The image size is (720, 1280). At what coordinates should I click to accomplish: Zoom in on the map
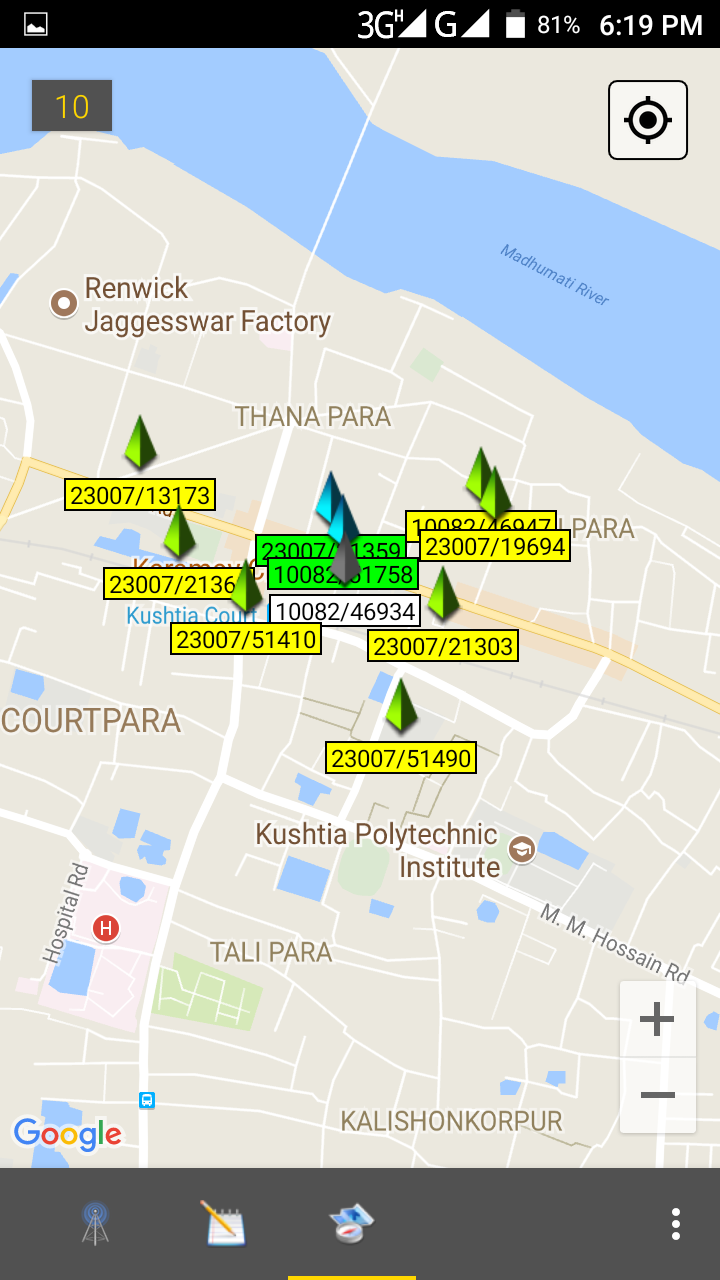pos(657,1020)
